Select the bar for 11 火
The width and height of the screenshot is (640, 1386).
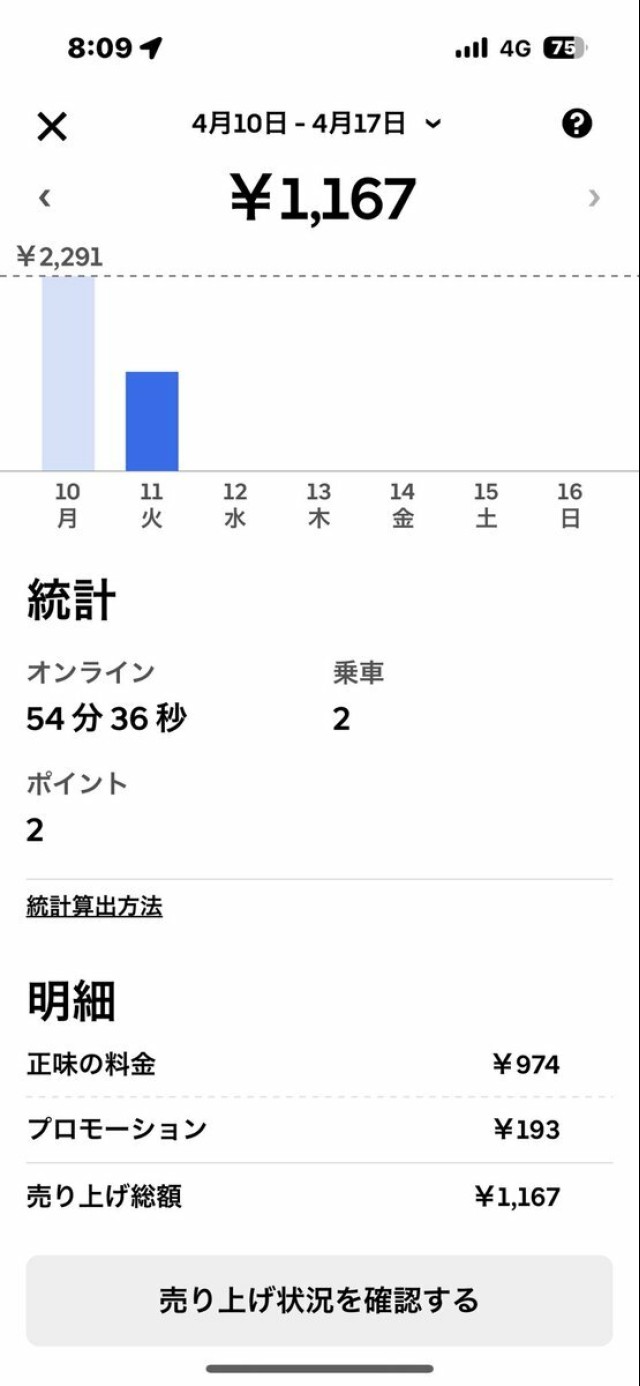[152, 421]
